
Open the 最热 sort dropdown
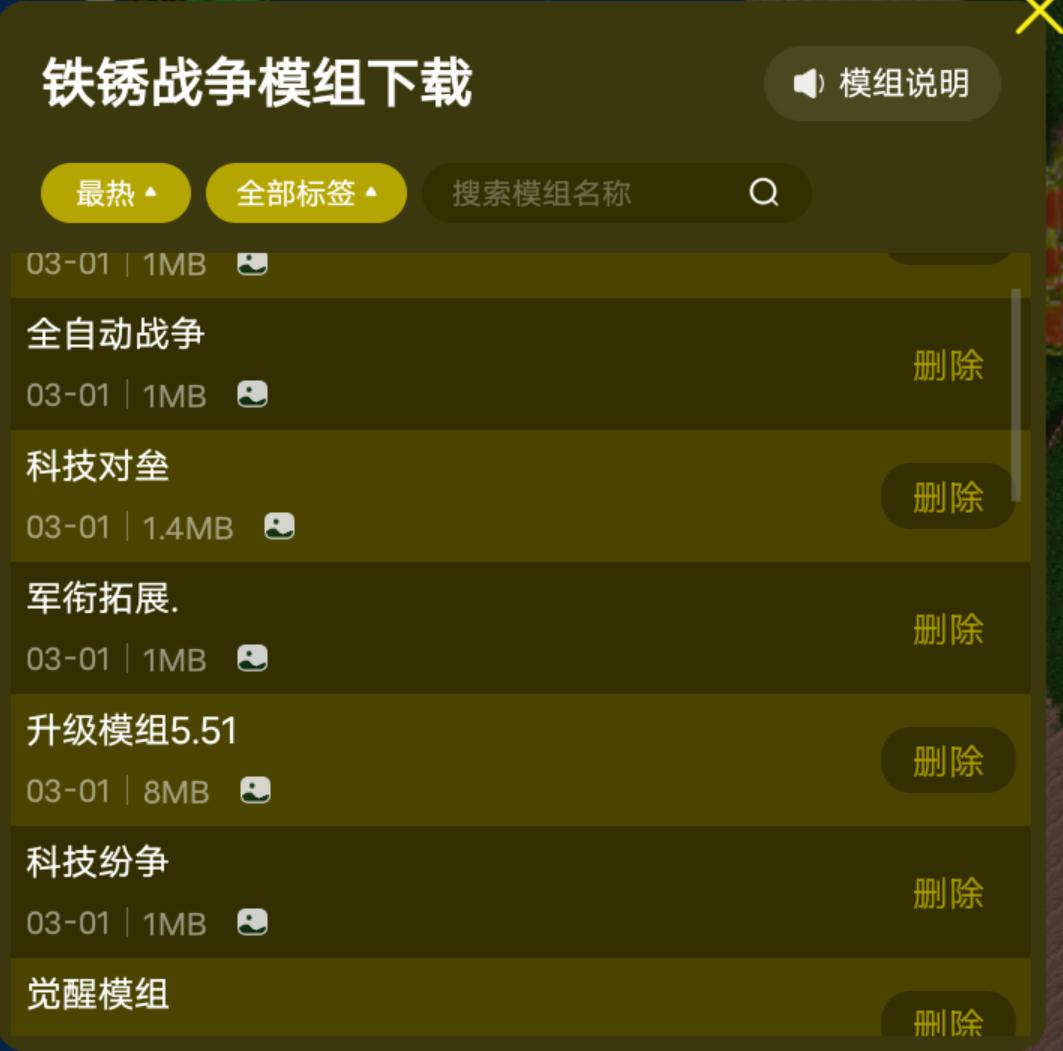pyautogui.click(x=116, y=193)
